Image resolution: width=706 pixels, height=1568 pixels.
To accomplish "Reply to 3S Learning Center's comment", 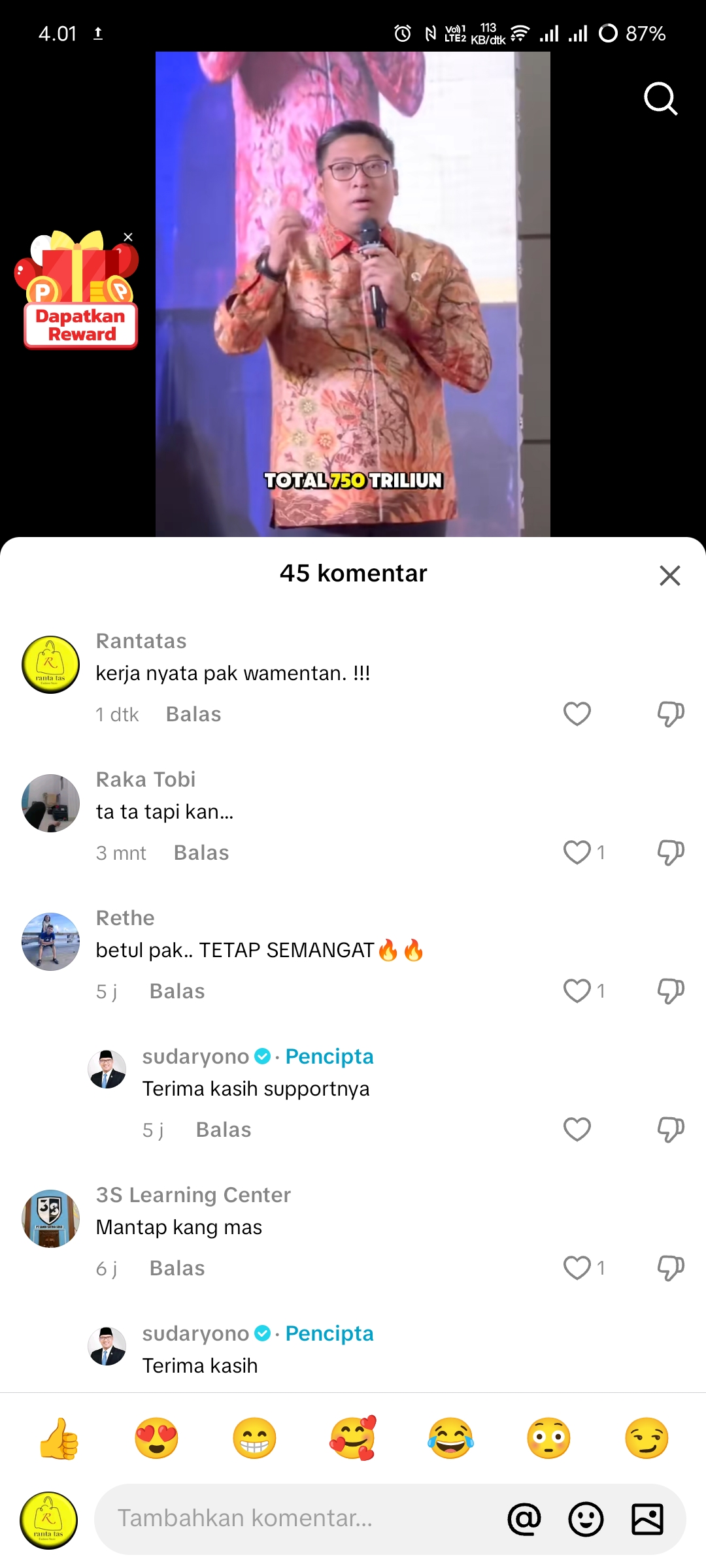I will click(177, 1268).
